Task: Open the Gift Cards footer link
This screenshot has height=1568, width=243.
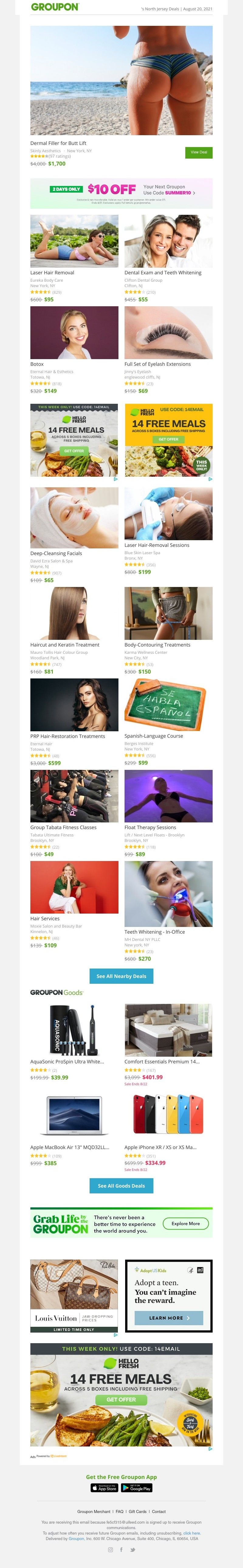Action: [137, 1511]
